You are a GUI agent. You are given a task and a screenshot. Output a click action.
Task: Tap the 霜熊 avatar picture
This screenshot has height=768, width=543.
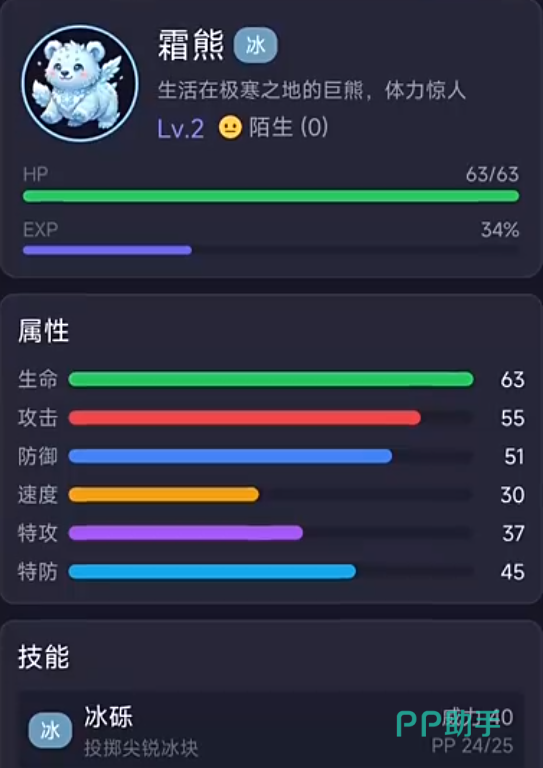[80, 84]
